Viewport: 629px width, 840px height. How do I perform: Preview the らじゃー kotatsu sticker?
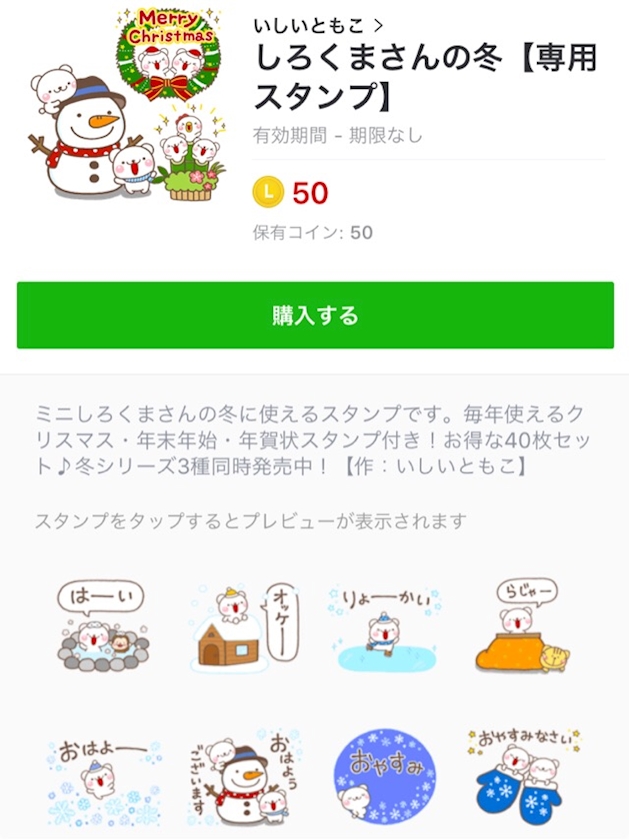pyautogui.click(x=523, y=626)
